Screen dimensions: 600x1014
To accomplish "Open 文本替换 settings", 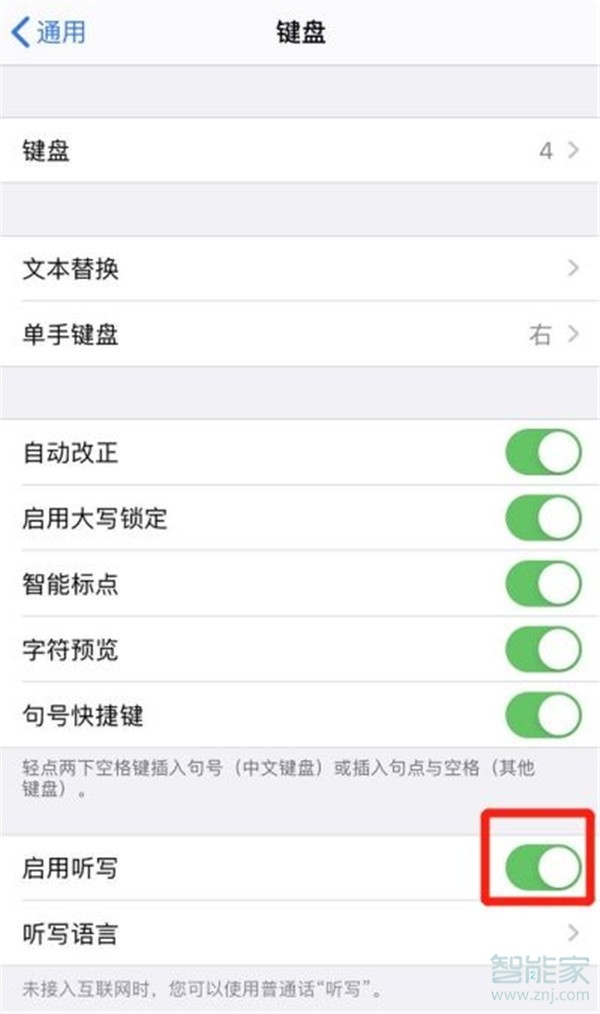I will [300, 269].
